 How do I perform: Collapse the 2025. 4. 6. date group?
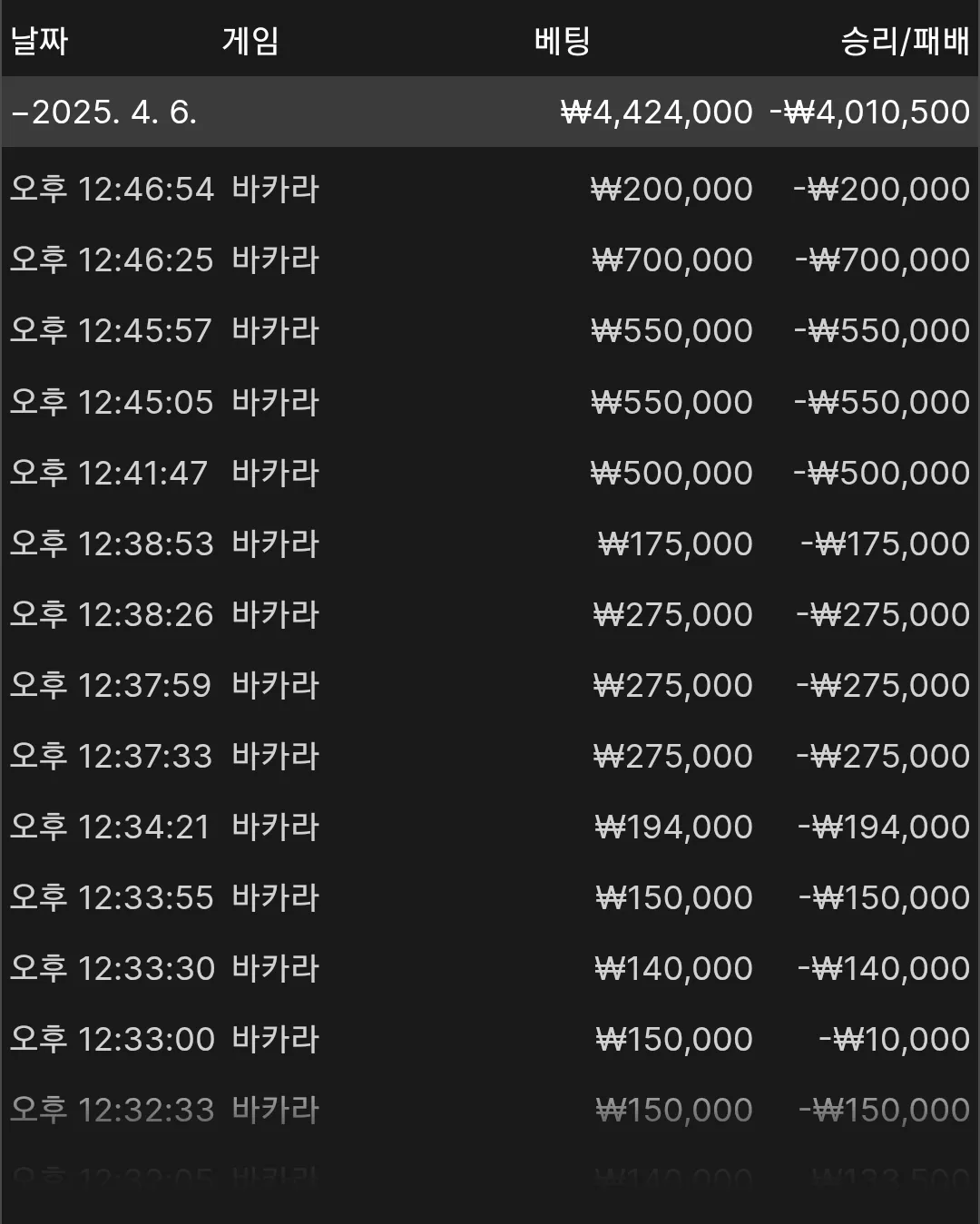(x=490, y=112)
